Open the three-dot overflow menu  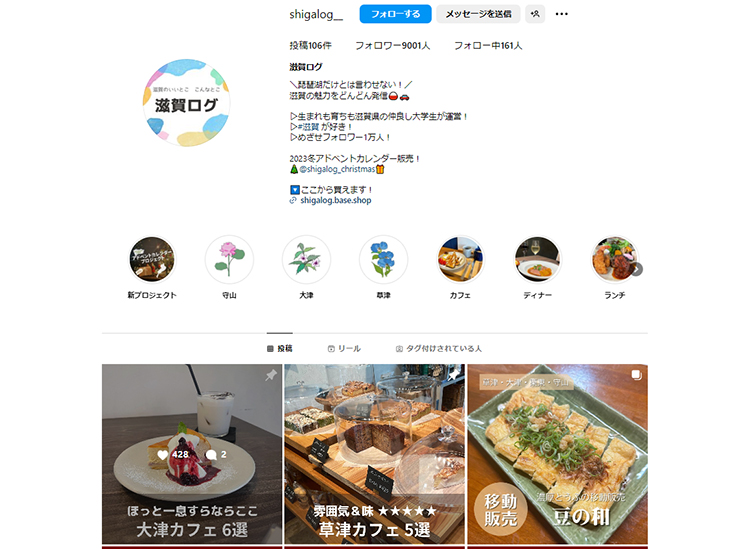562,14
